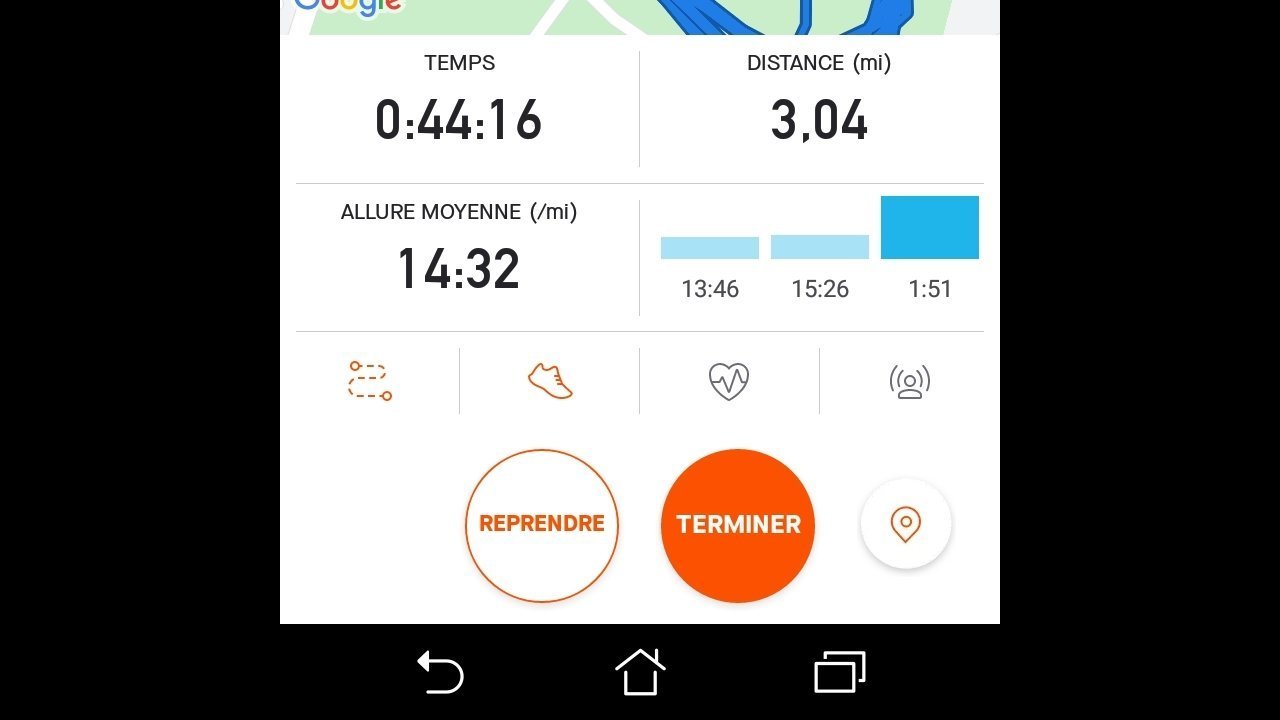Open the heart rate sensor icon
This screenshot has width=1280, height=720.
(x=729, y=381)
